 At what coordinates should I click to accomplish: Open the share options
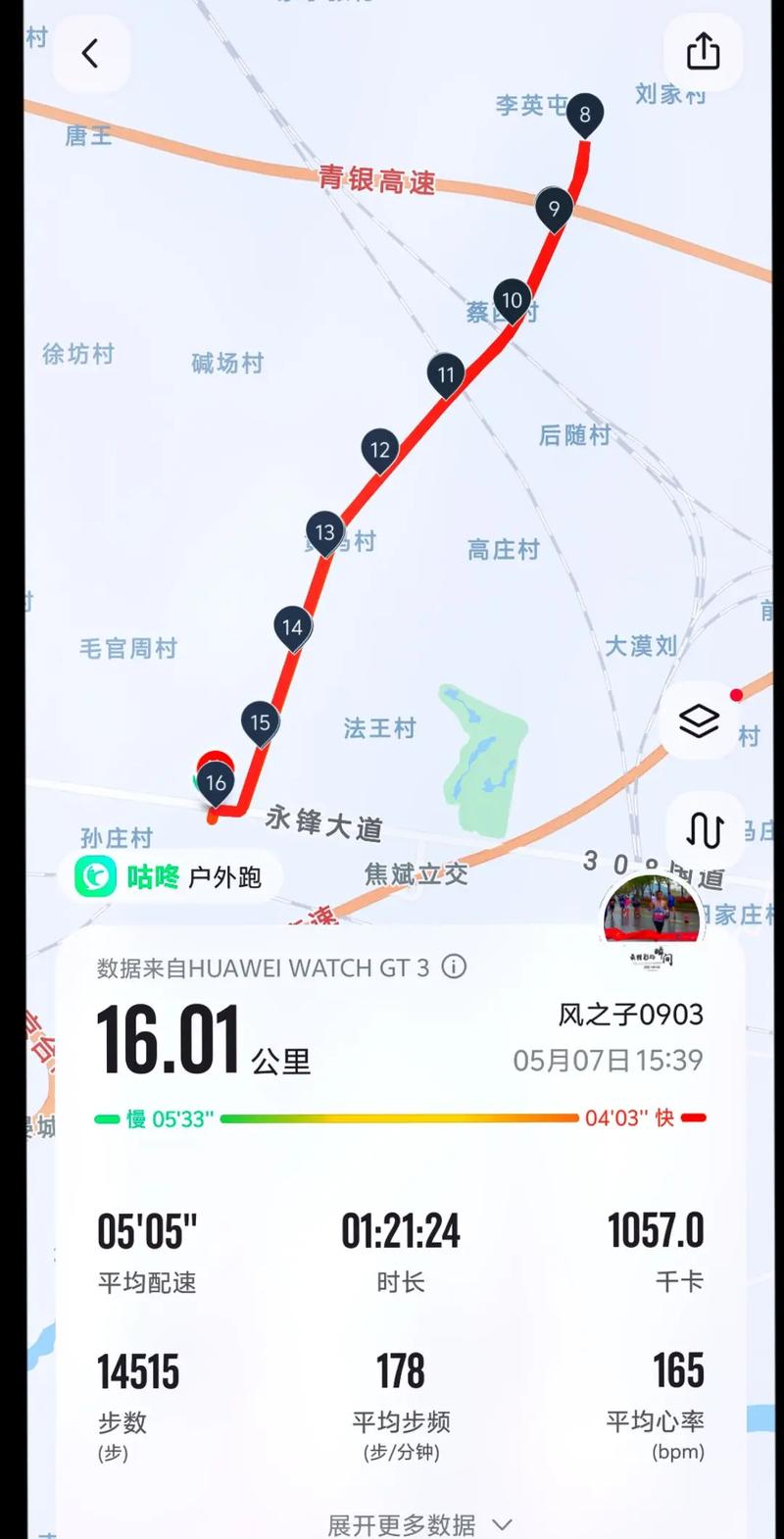pyautogui.click(x=702, y=52)
